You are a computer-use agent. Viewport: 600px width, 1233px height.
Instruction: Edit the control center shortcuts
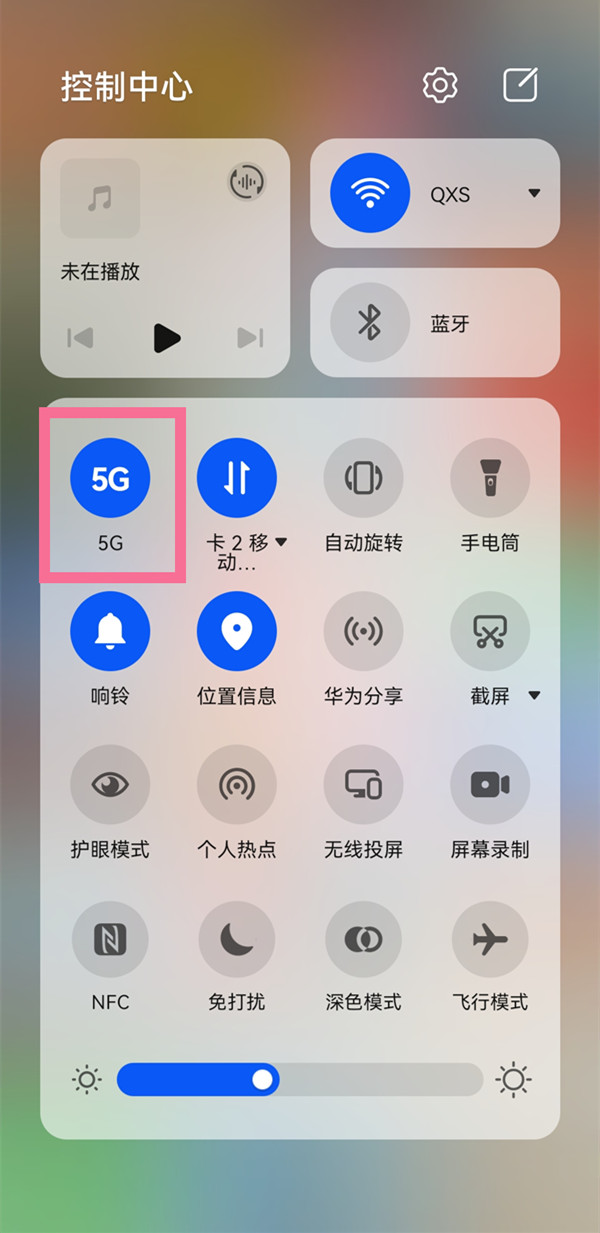coord(521,86)
